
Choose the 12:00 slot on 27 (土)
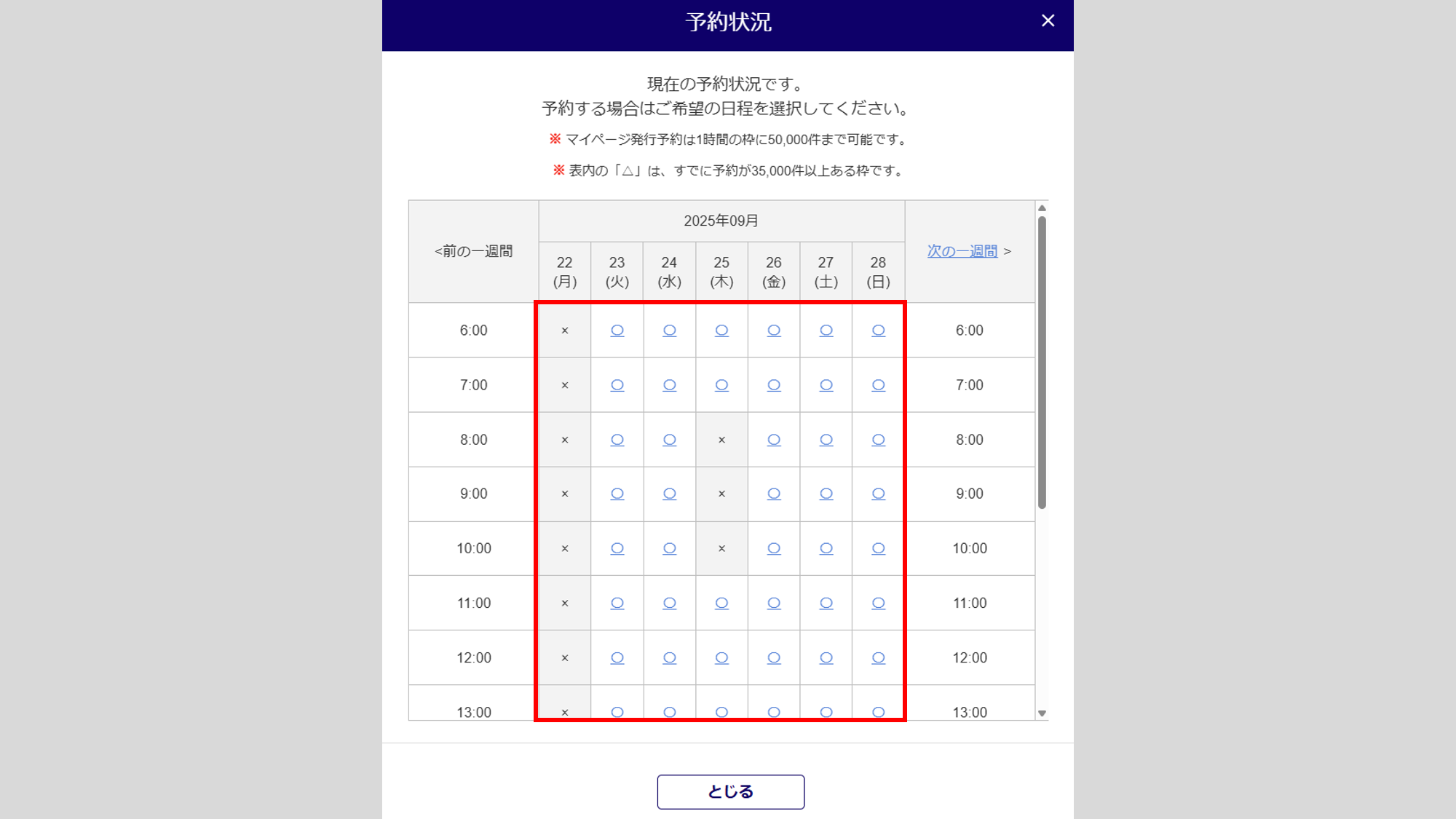pos(826,657)
